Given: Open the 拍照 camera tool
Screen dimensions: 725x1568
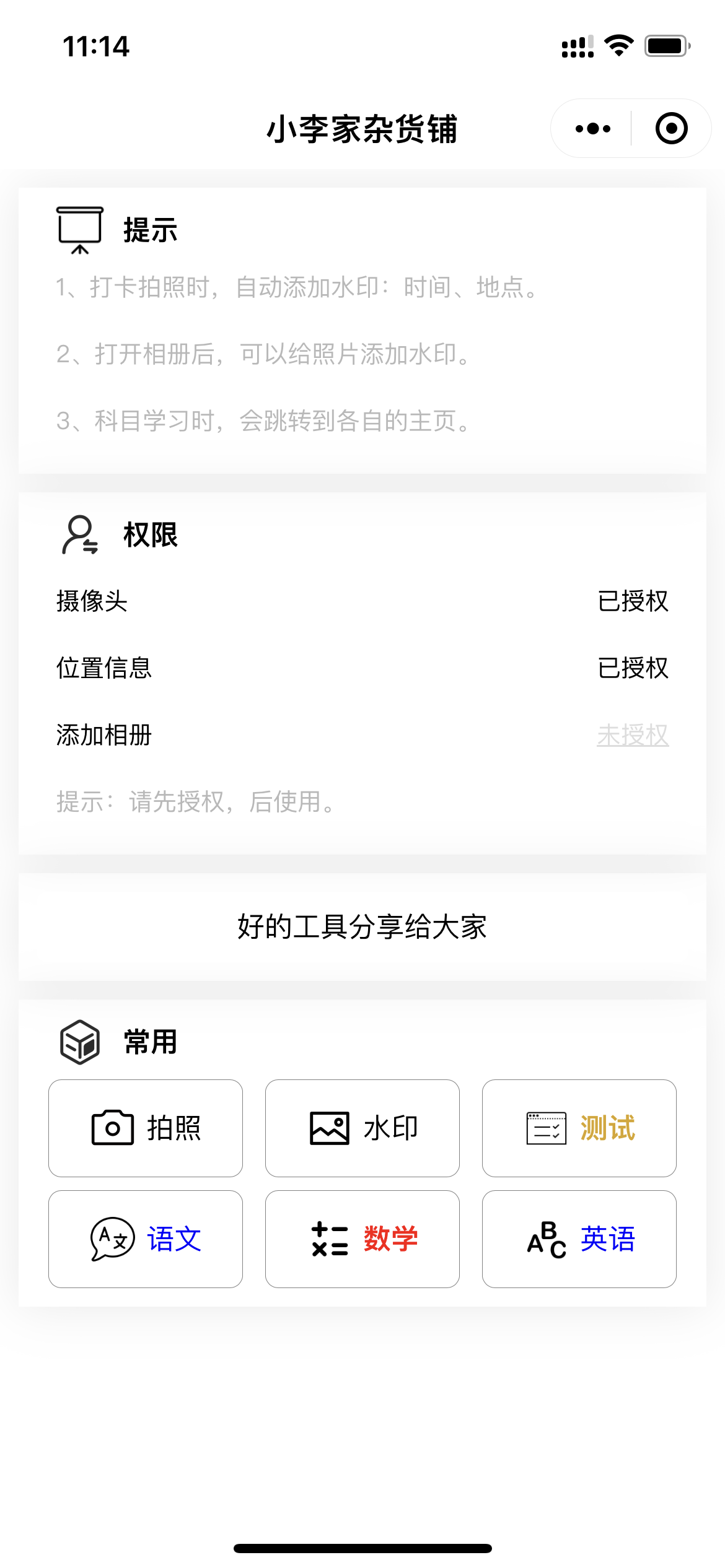Looking at the screenshot, I should pos(146,1128).
